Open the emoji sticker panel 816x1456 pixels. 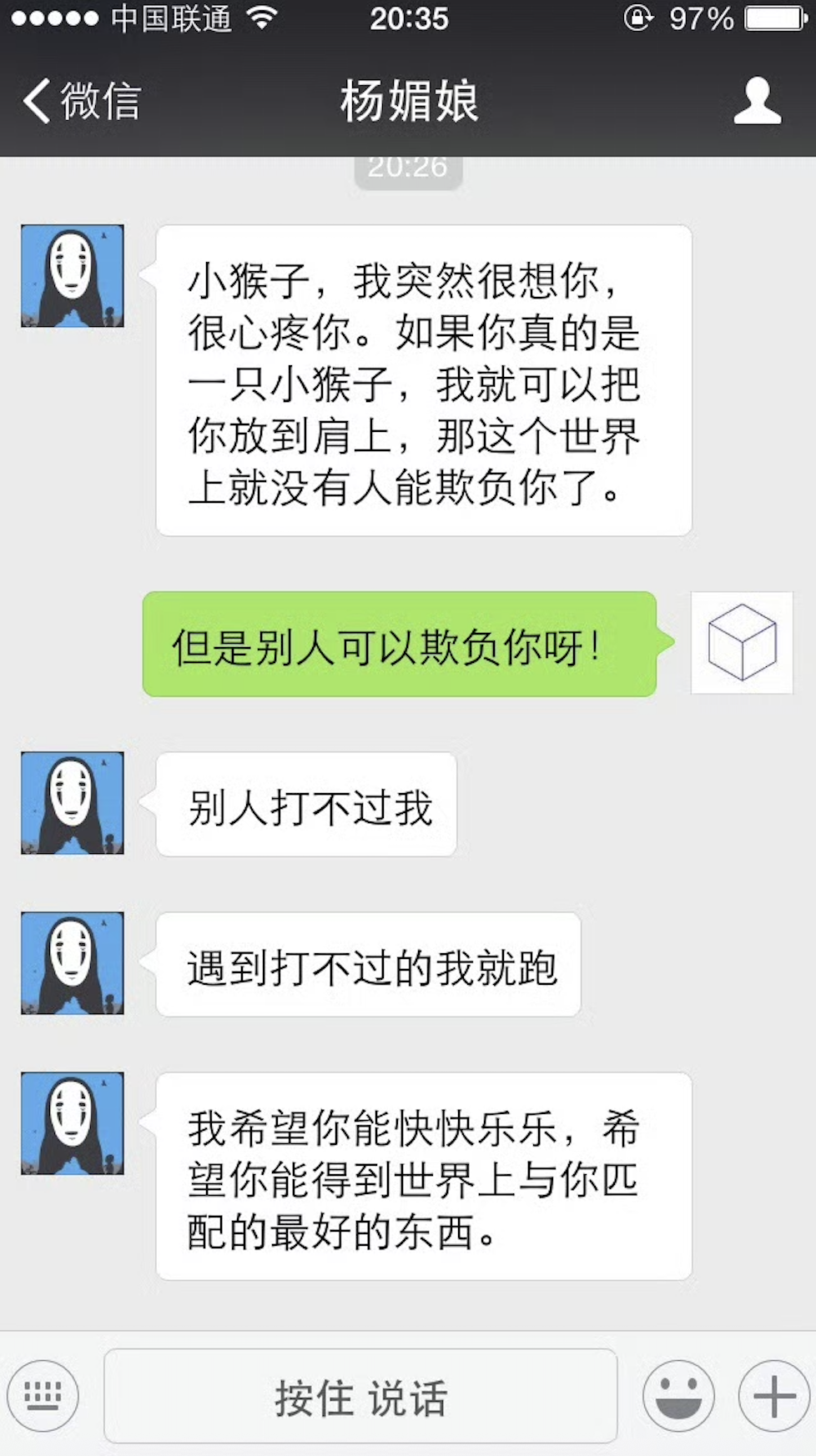(x=678, y=1395)
